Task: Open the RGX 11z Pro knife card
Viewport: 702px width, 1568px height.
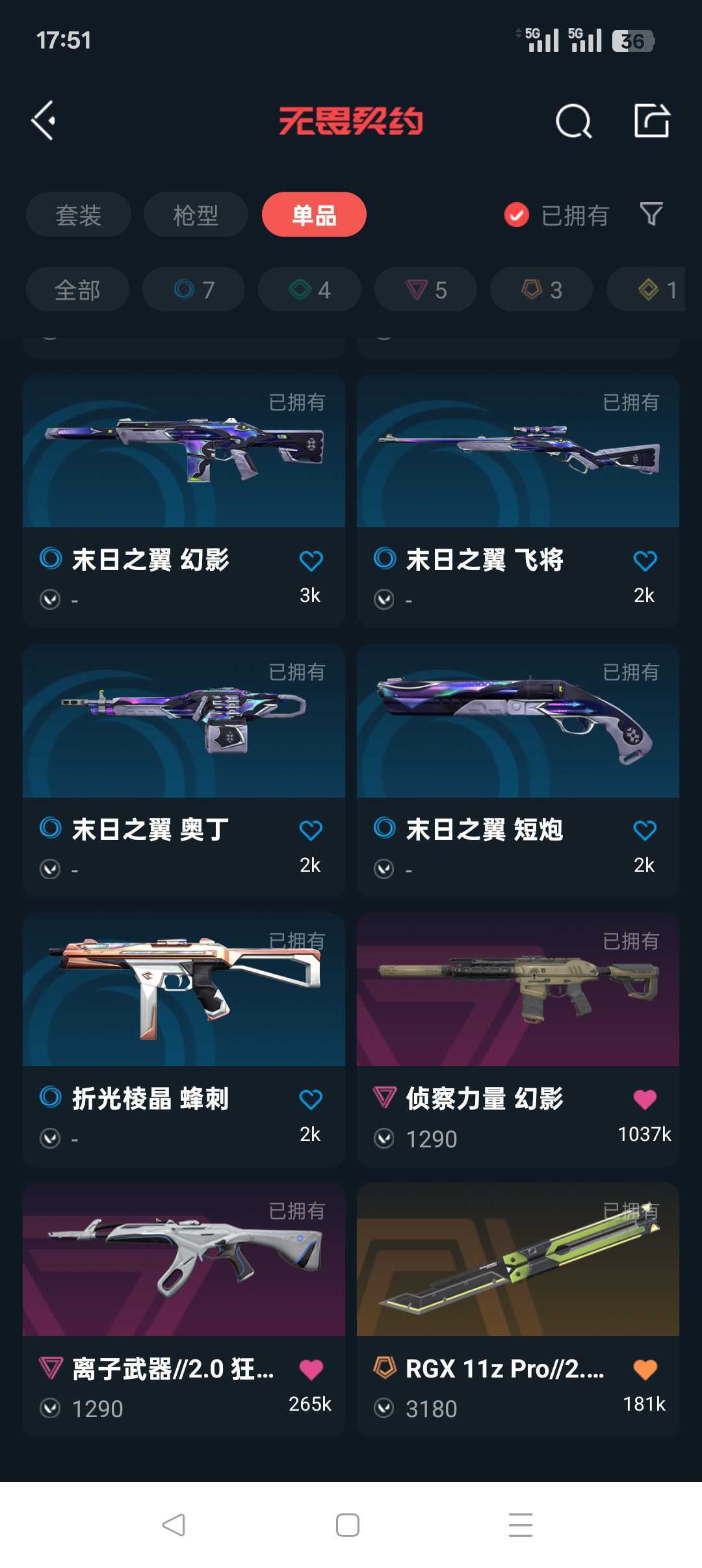Action: click(x=518, y=1309)
